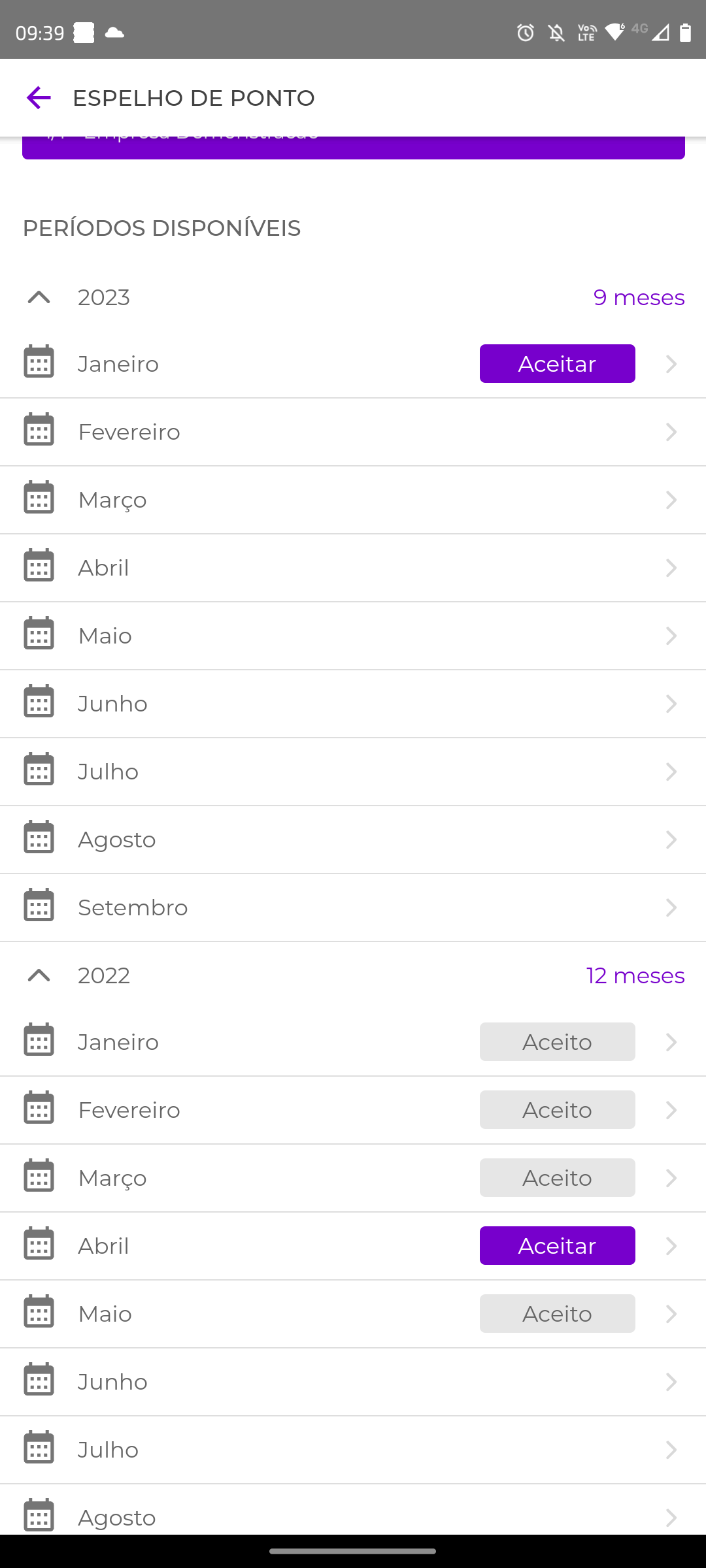Select Junho 2023 from the list
This screenshot has width=706, height=1568.
click(x=353, y=704)
